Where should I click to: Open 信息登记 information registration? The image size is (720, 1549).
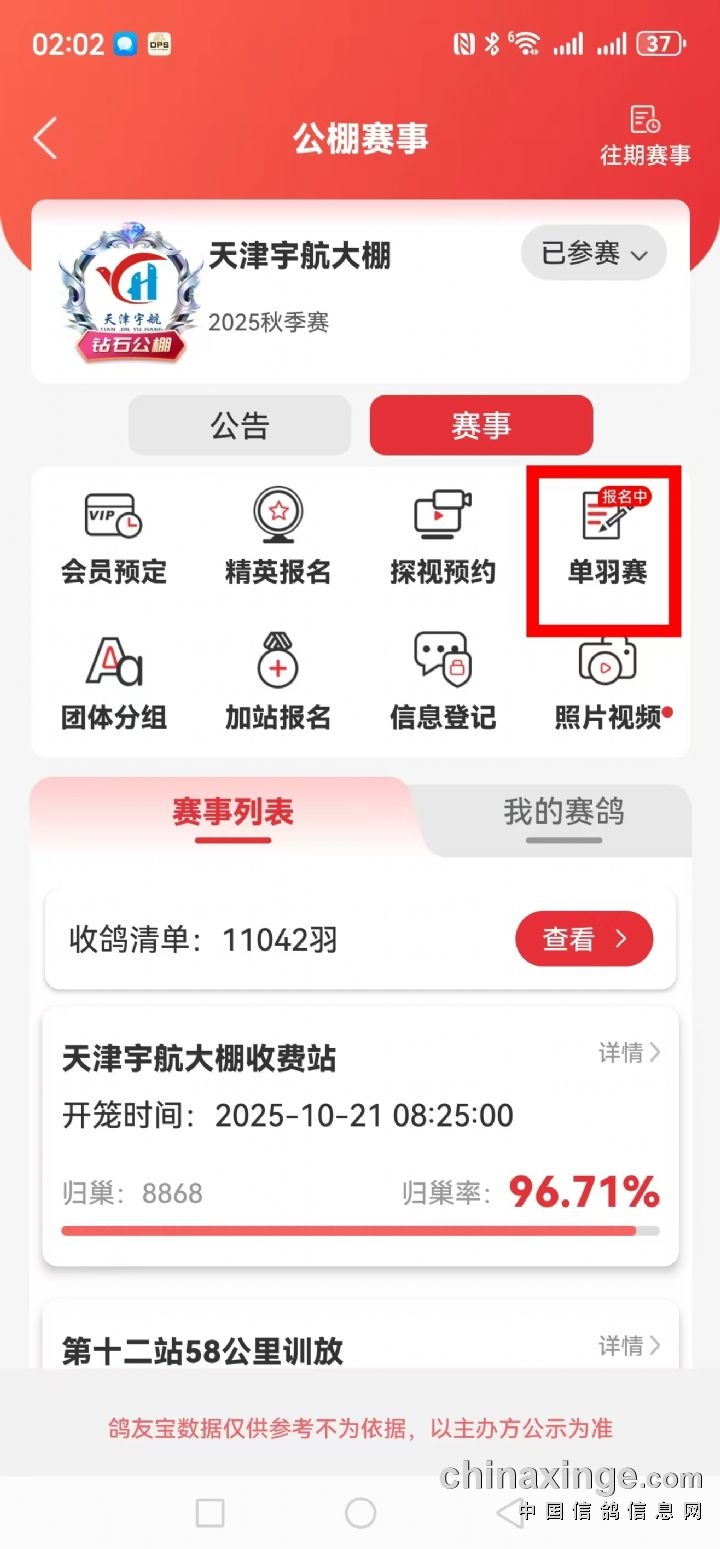click(443, 684)
